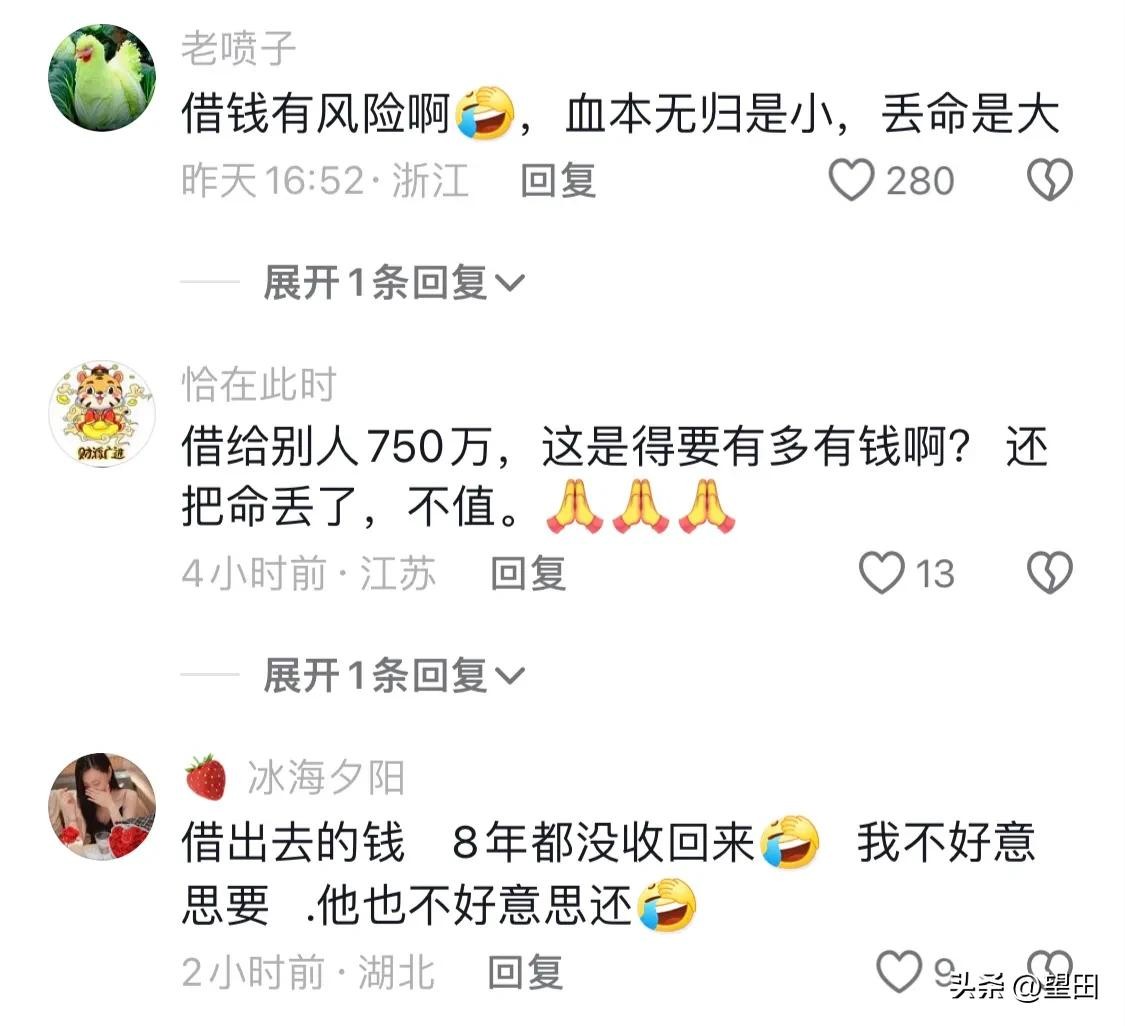Like 恰在此时's comment about 750万
This screenshot has width=1125, height=1026.
point(882,574)
